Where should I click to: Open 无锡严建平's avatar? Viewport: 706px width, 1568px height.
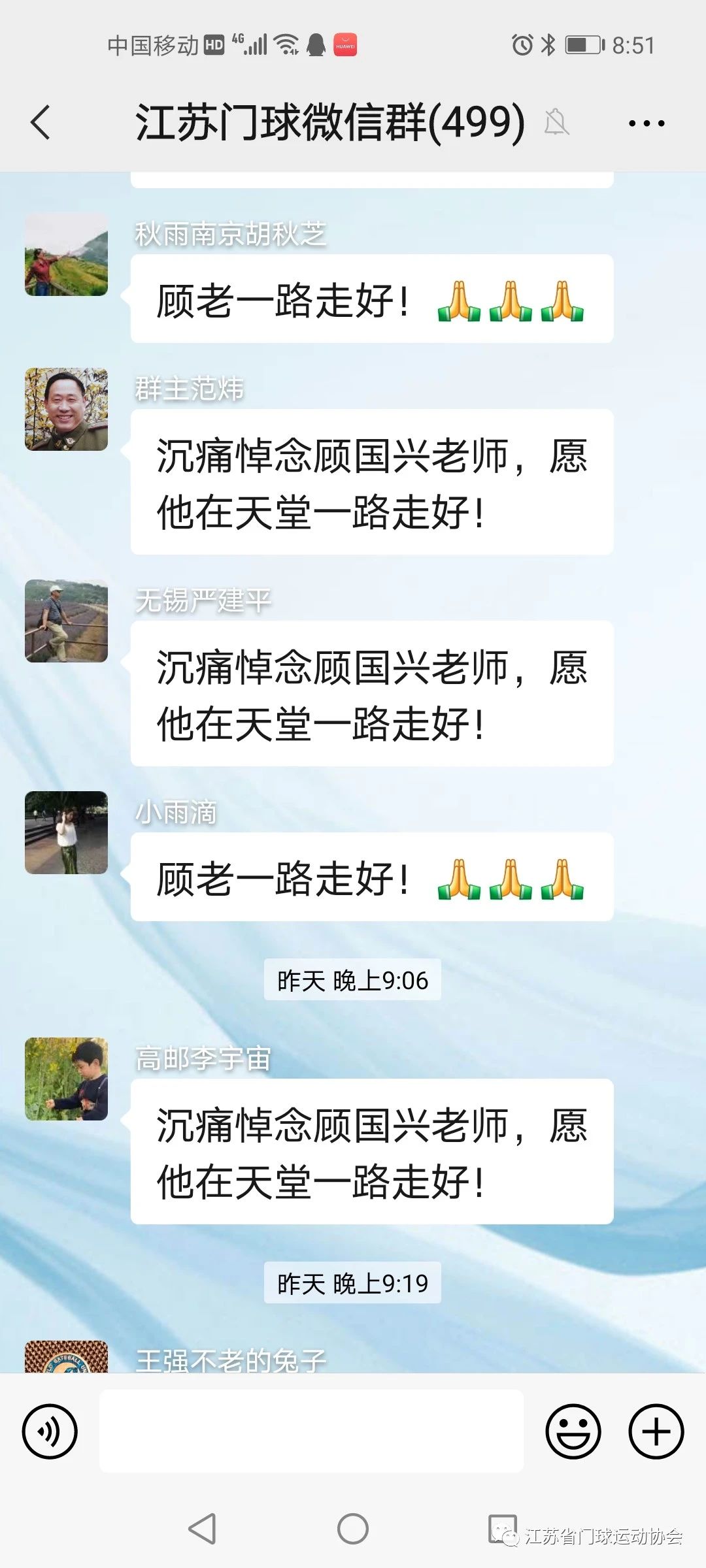(x=66, y=621)
